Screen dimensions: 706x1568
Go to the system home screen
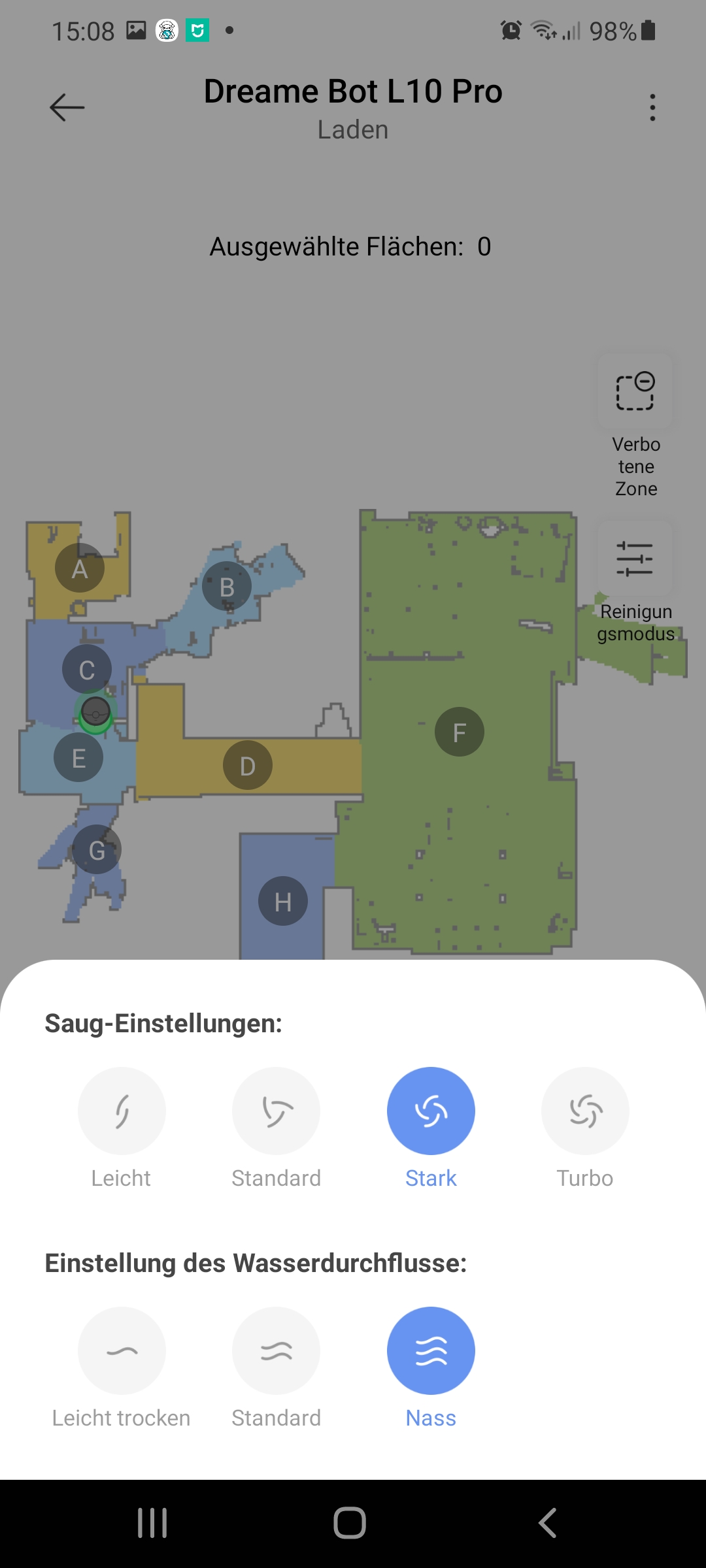350,1523
